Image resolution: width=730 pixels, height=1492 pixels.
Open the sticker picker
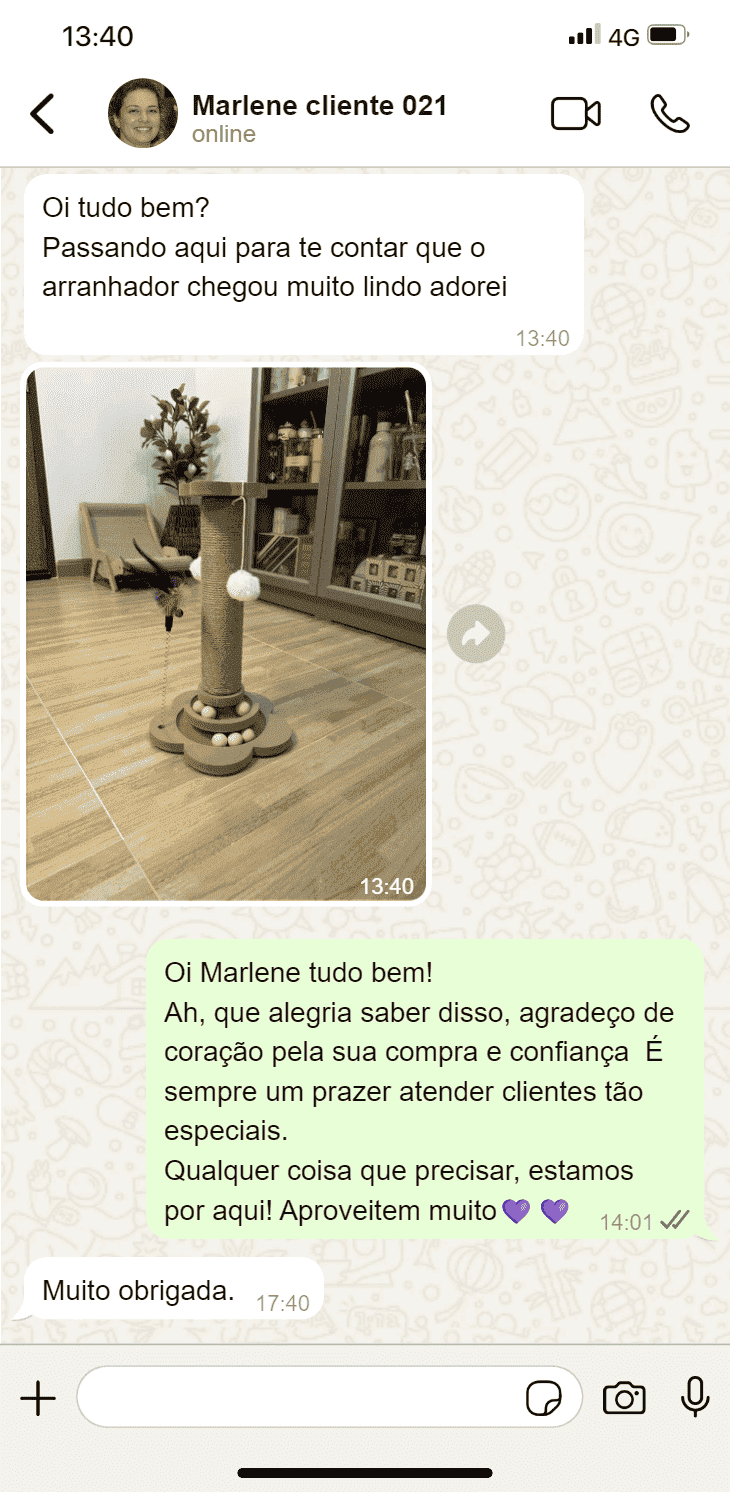coord(545,1396)
